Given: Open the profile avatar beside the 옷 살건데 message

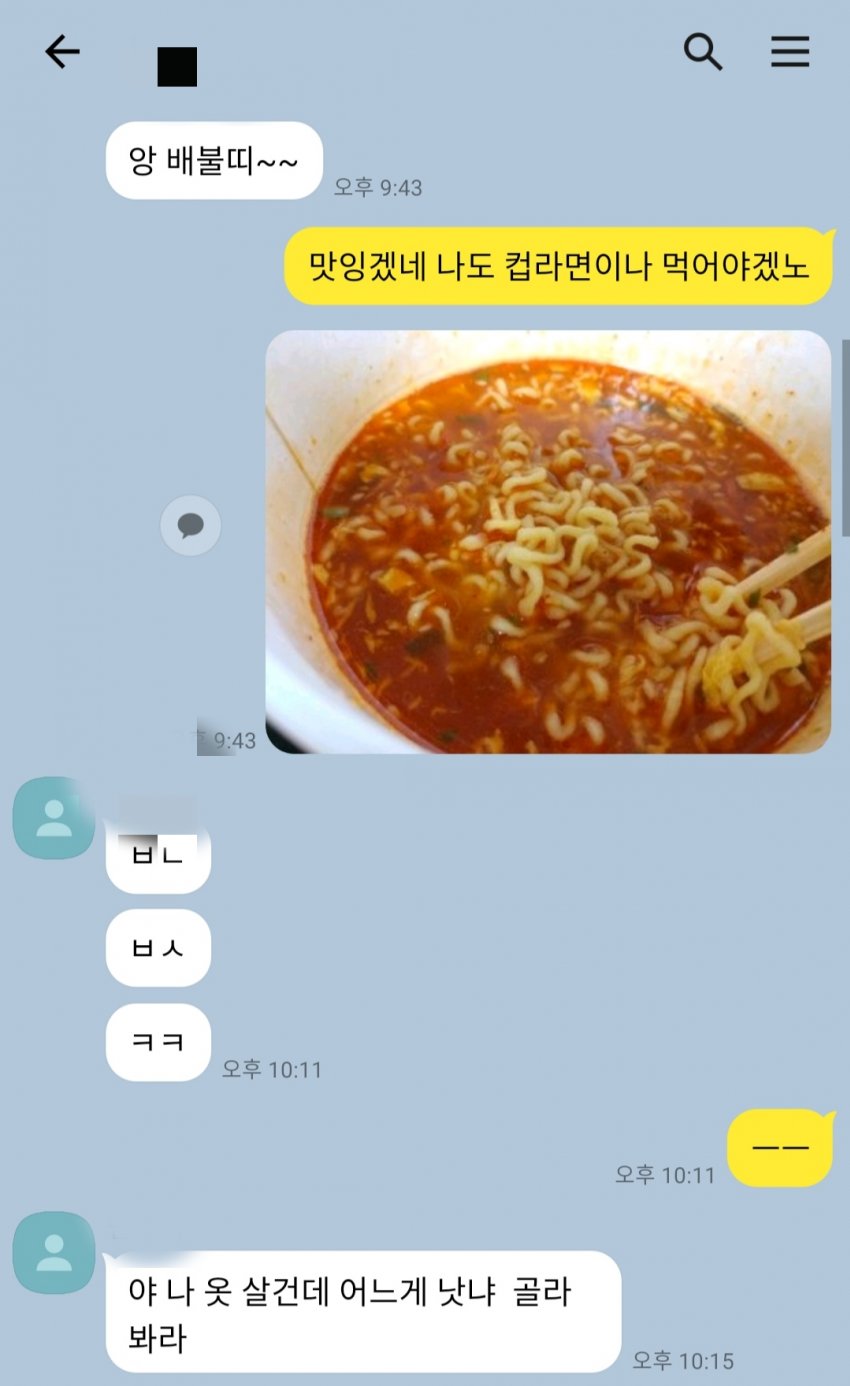Looking at the screenshot, I should (54, 1252).
